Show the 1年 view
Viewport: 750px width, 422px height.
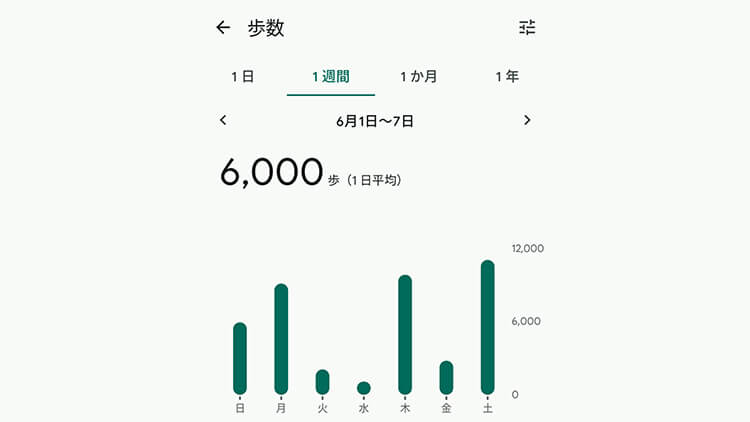coord(506,76)
